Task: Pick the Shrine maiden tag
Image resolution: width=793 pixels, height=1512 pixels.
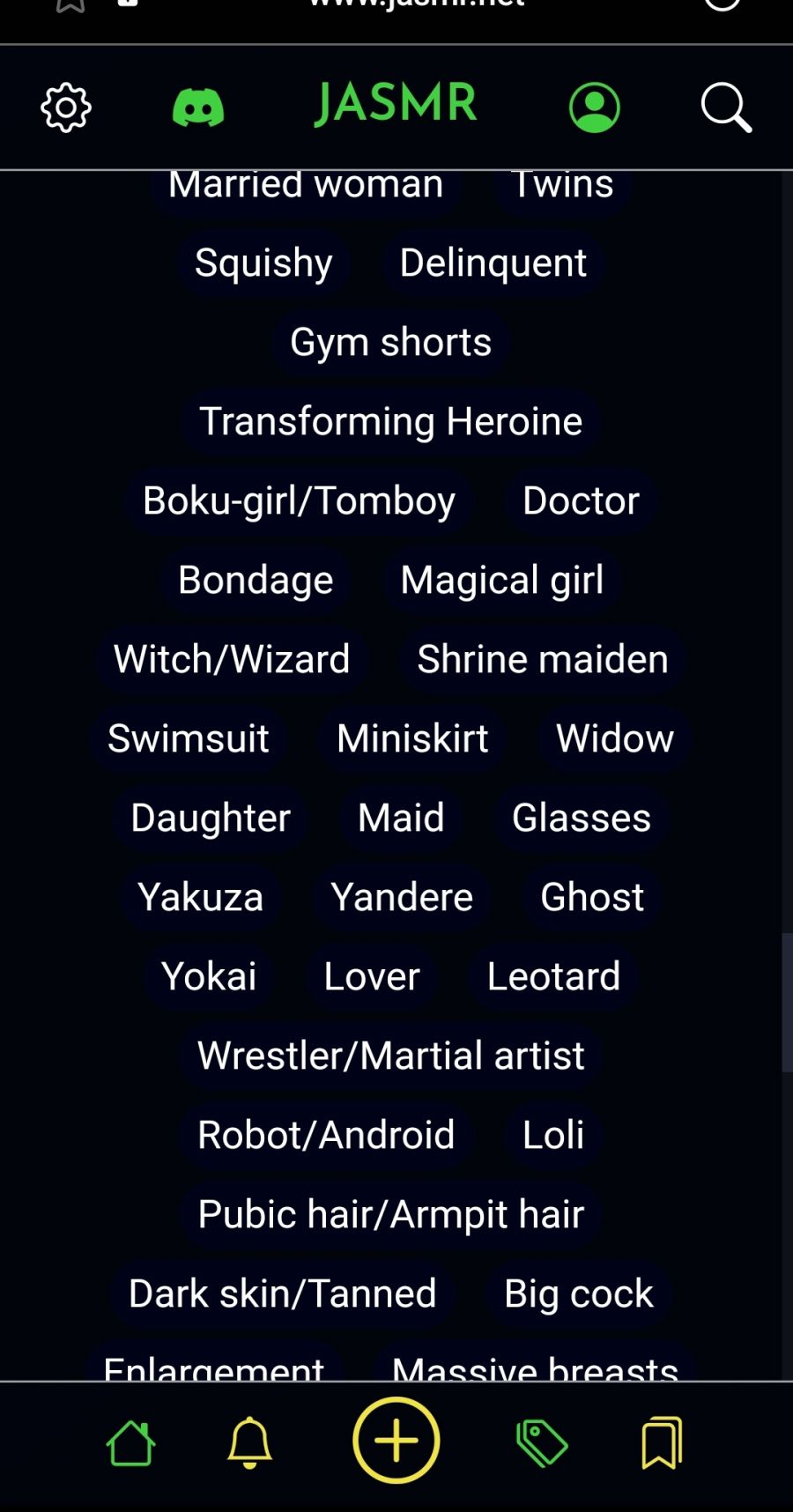Action: point(543,659)
